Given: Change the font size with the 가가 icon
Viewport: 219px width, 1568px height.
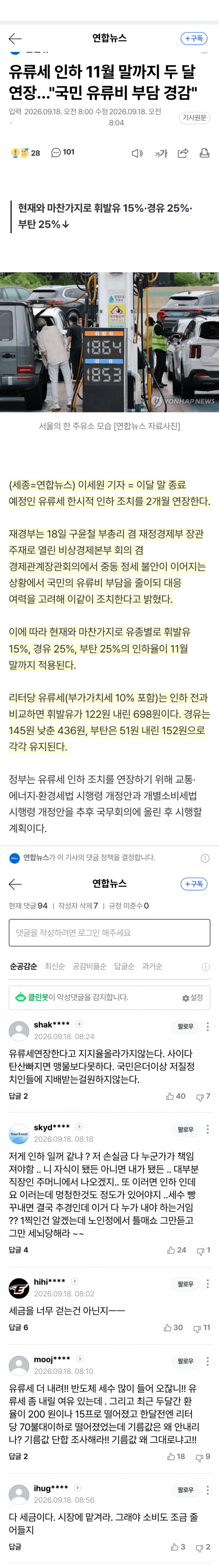Looking at the screenshot, I should tap(161, 153).
